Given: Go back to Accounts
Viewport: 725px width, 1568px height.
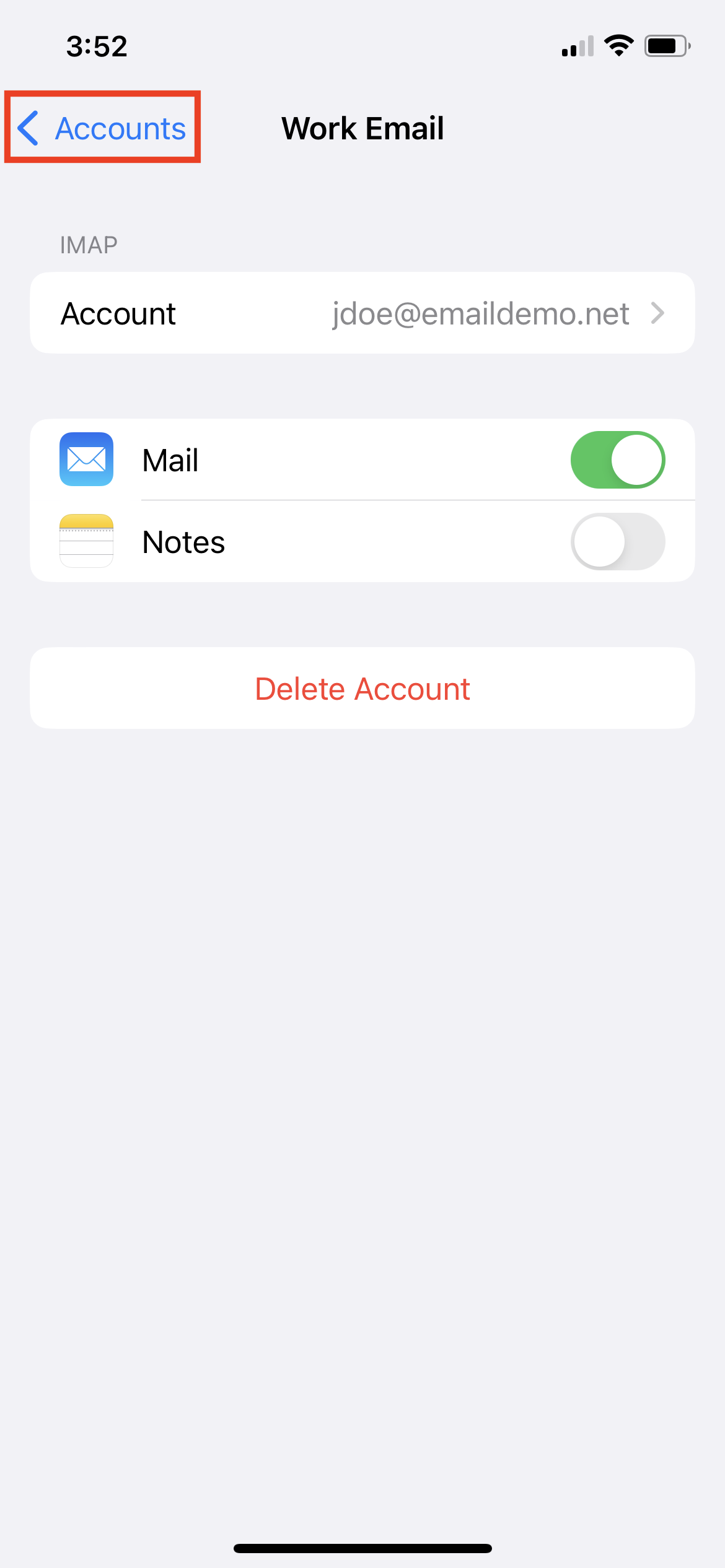Looking at the screenshot, I should point(102,128).
